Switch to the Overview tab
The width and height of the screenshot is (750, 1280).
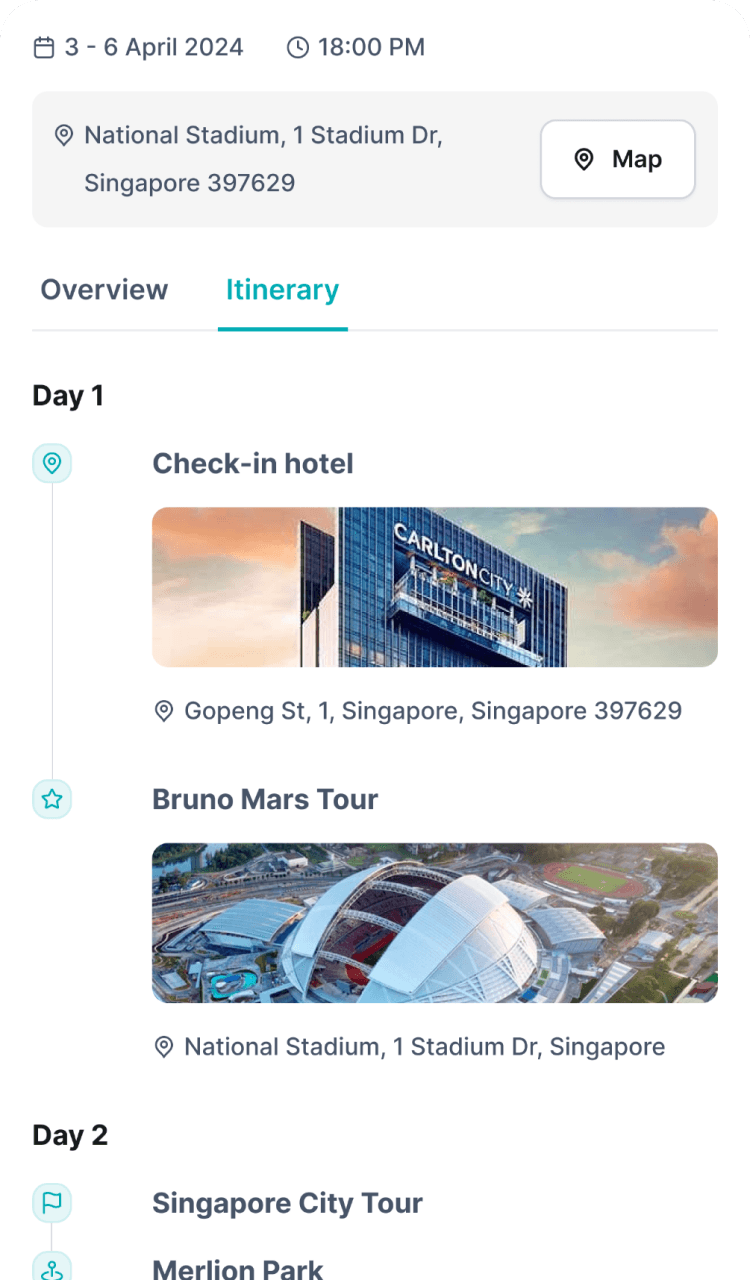[x=104, y=290]
